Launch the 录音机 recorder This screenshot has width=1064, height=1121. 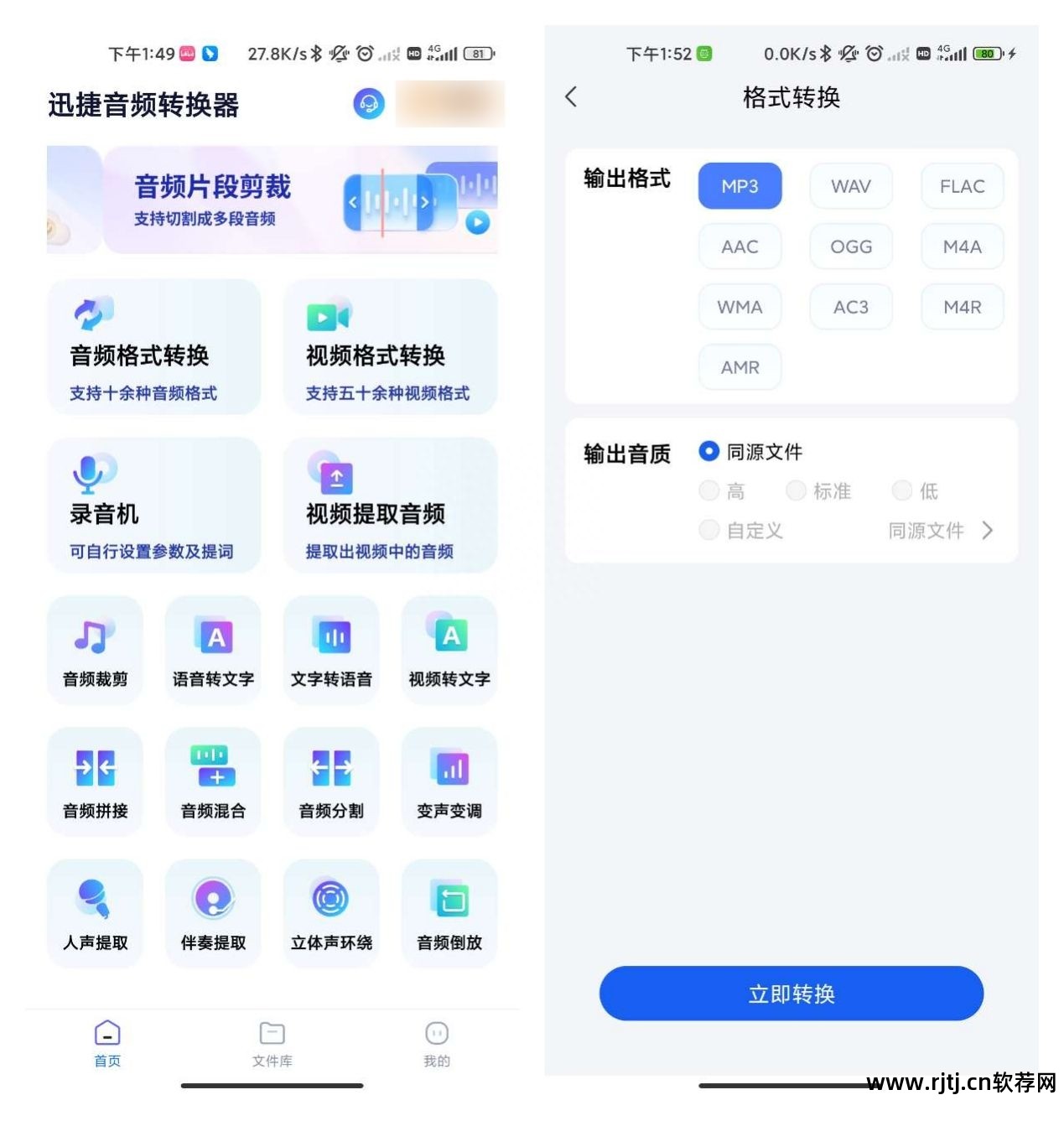click(x=154, y=505)
